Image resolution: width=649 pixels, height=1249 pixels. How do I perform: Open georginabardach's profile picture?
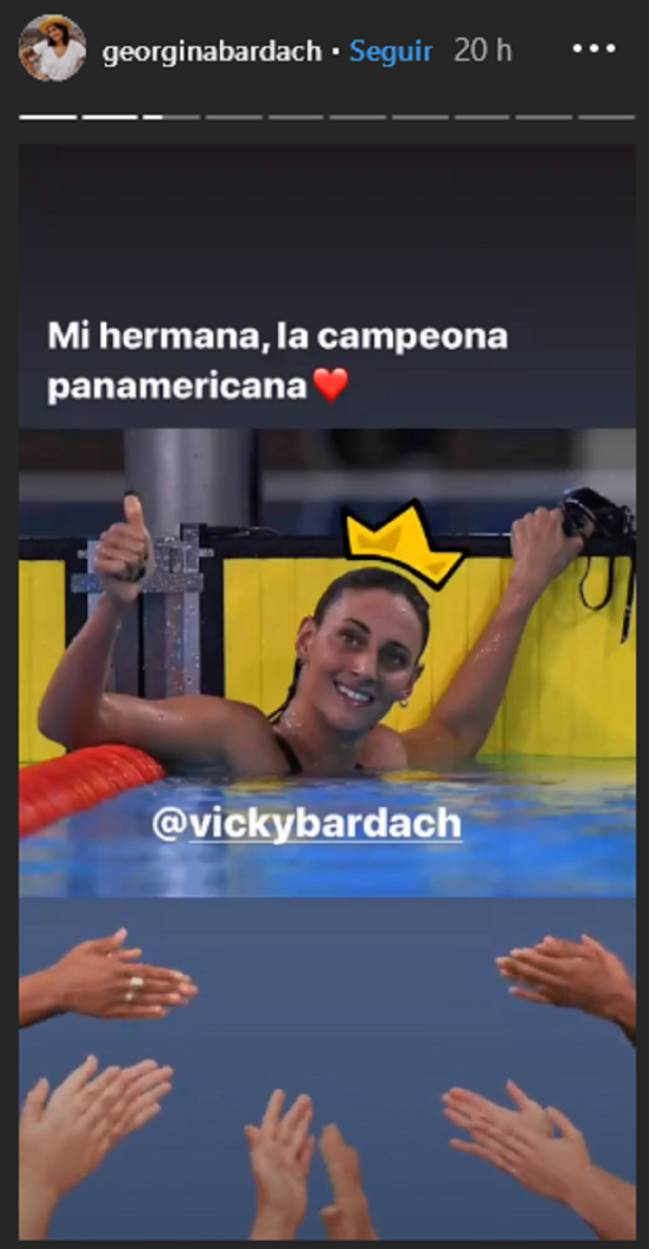52,49
